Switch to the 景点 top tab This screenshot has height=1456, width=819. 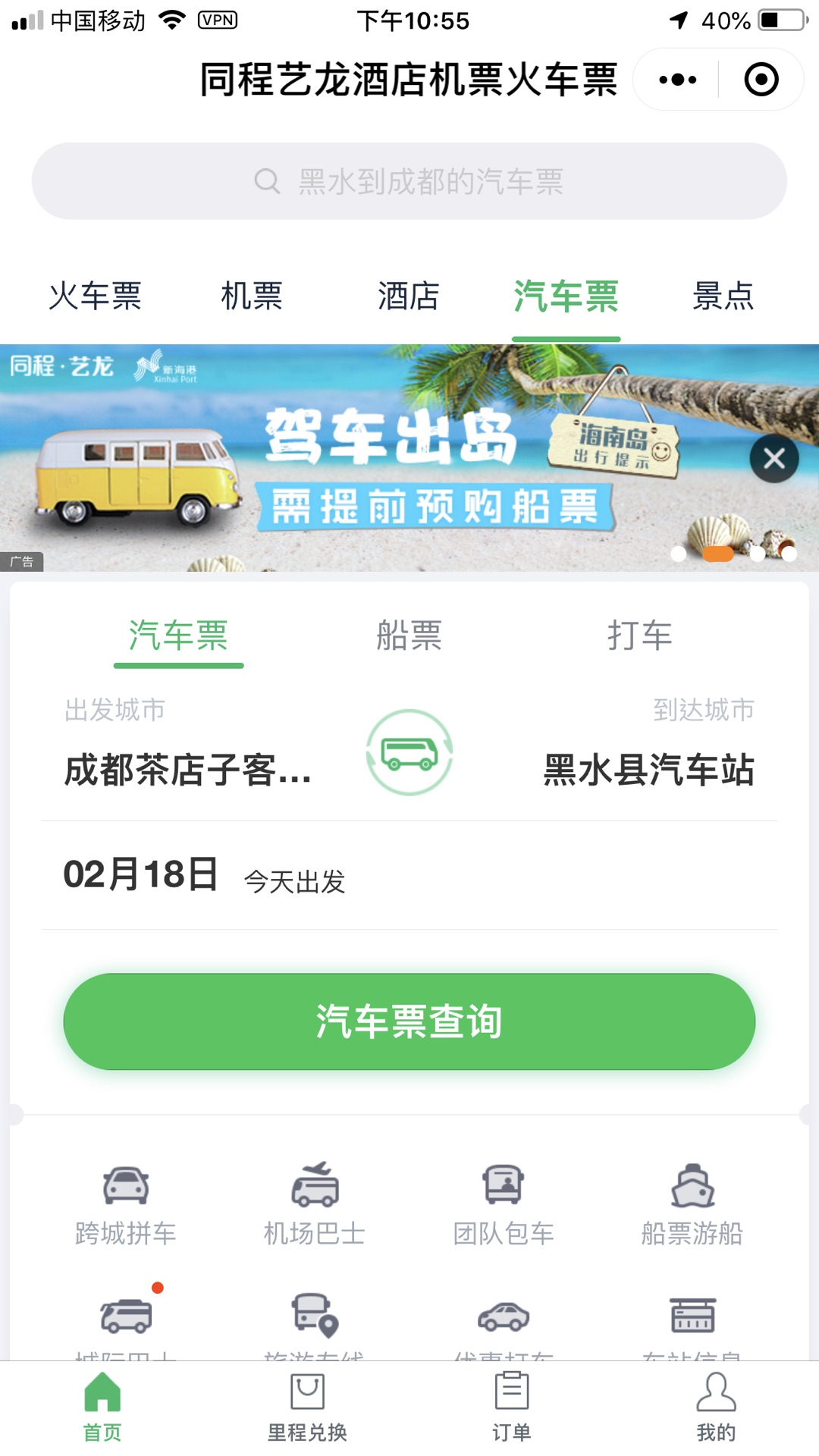pos(723,296)
